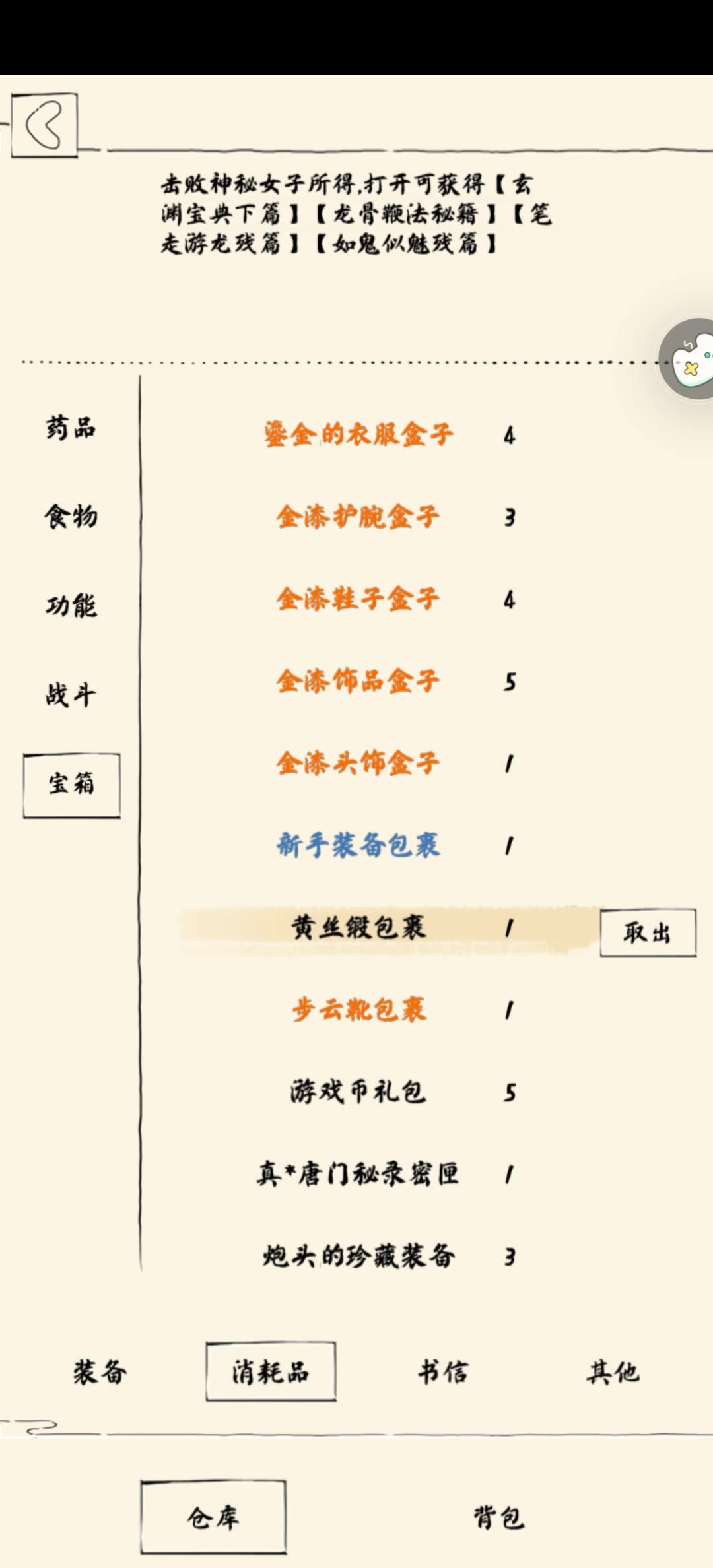Take out 黄丝缎包裹 with 取出 button
Image resolution: width=713 pixels, height=1568 pixels.
tap(647, 932)
